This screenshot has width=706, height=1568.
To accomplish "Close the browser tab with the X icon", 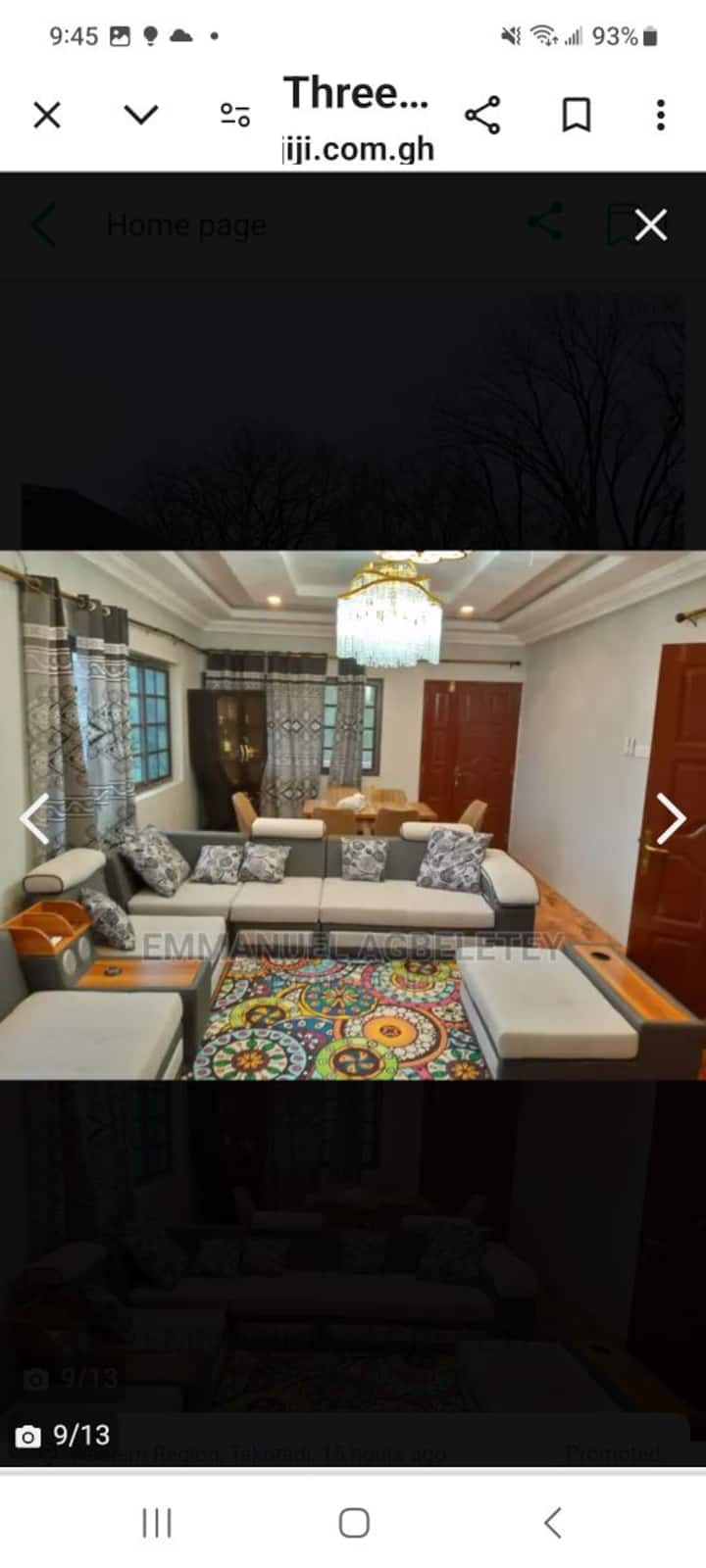I will coord(47,116).
